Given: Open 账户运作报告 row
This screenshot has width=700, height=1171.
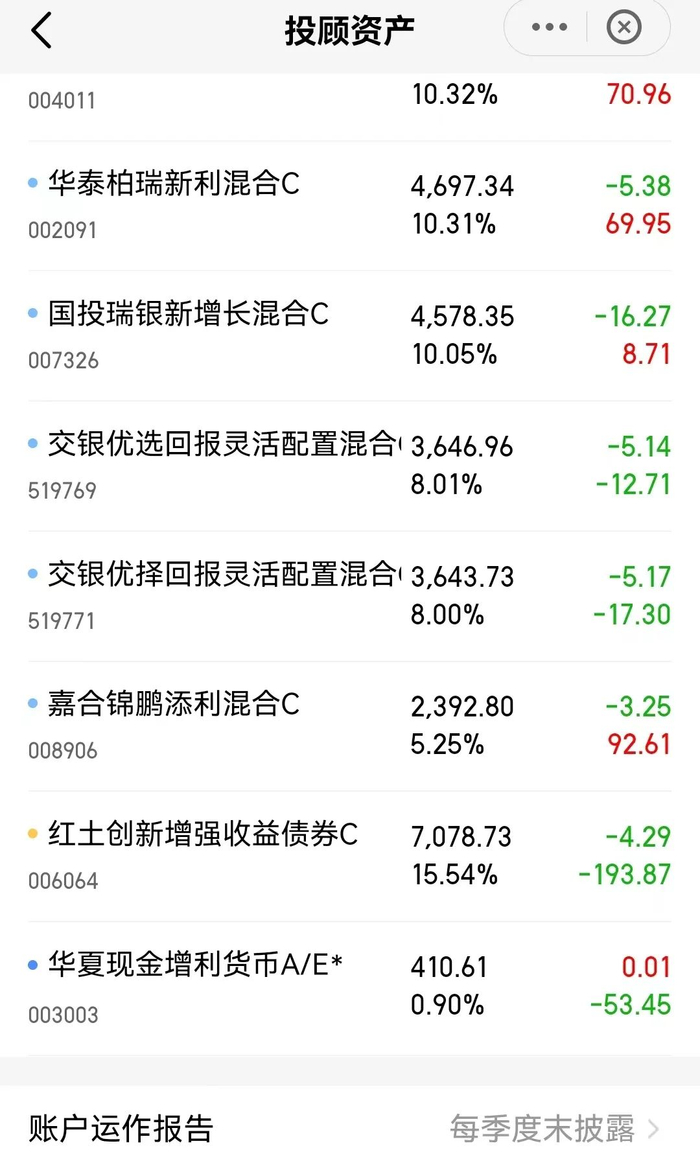Looking at the screenshot, I should pos(350,1129).
